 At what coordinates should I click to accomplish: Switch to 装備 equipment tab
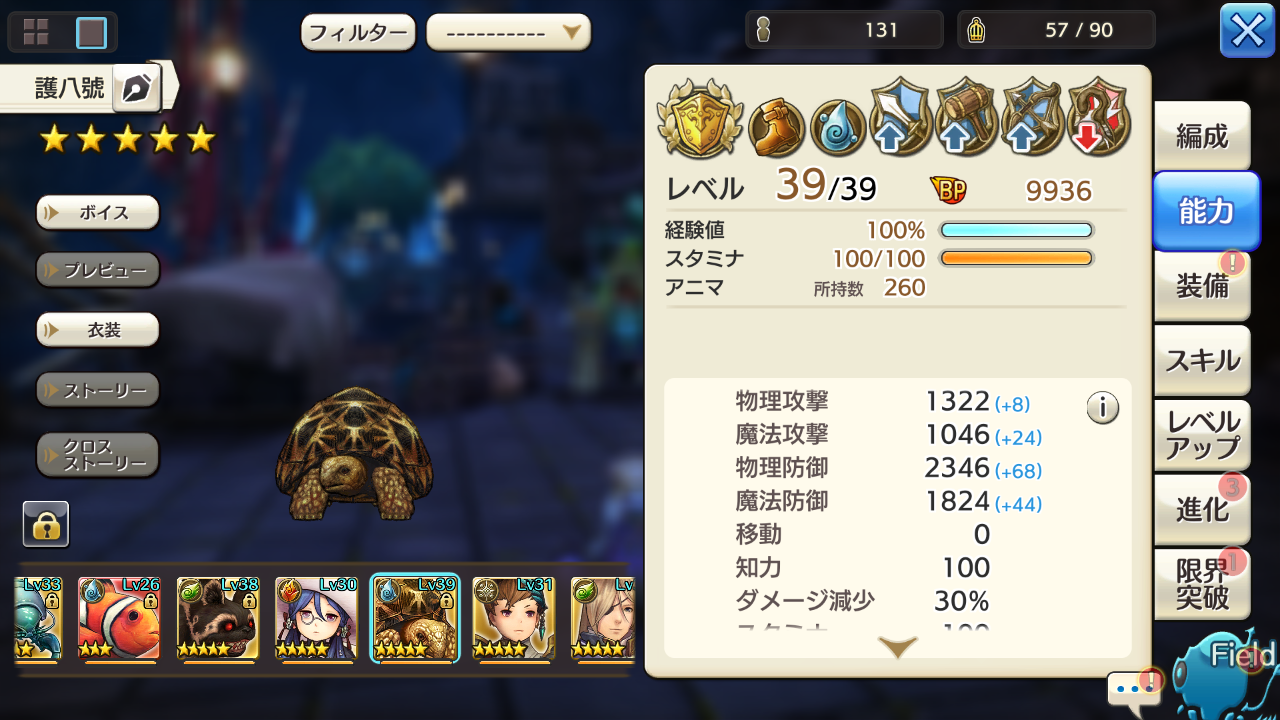click(x=1201, y=286)
